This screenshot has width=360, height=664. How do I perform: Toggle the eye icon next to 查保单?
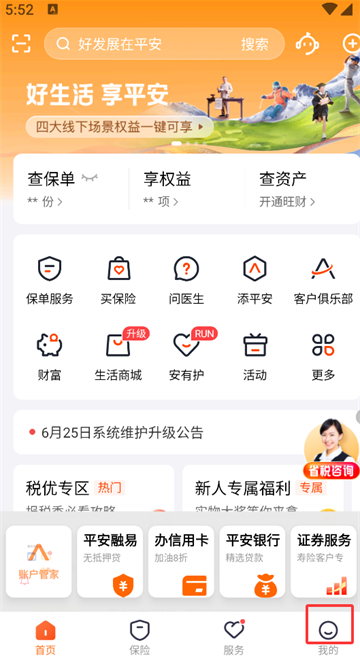tap(89, 177)
